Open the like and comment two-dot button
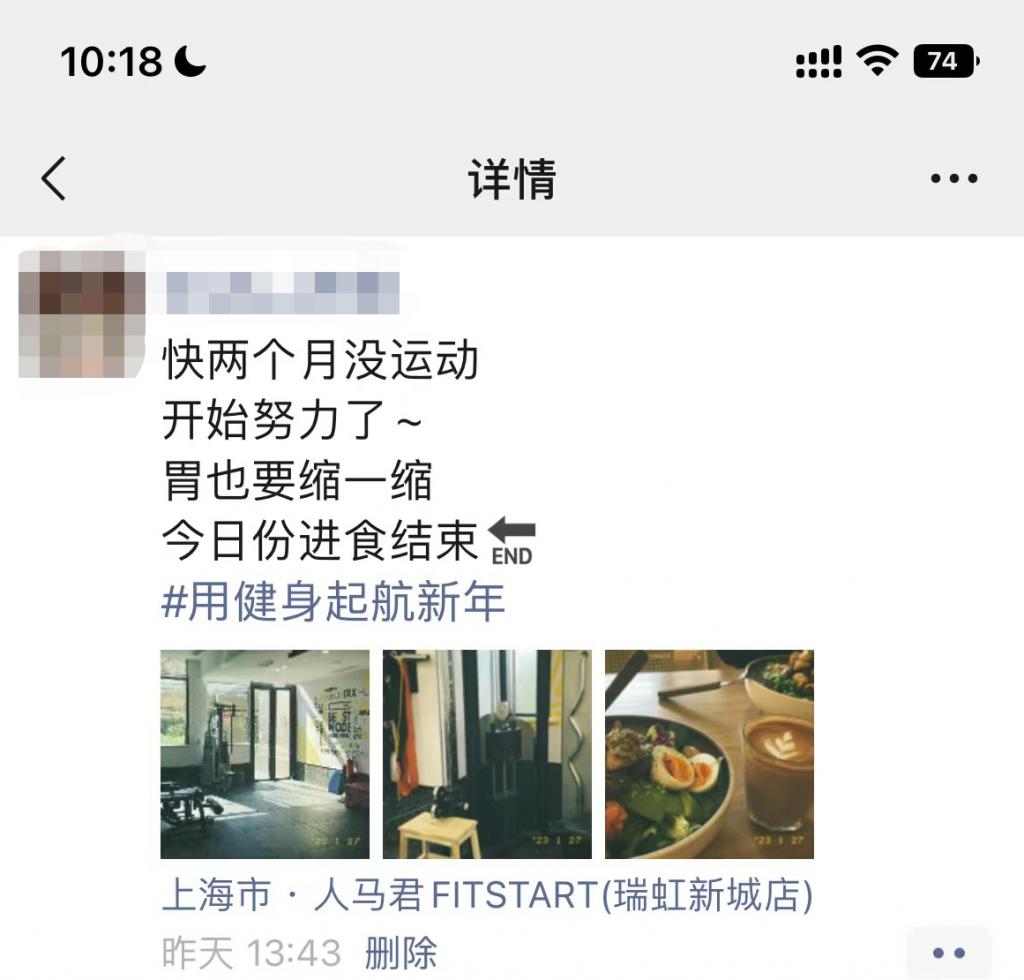1024x980 pixels. tap(947, 953)
